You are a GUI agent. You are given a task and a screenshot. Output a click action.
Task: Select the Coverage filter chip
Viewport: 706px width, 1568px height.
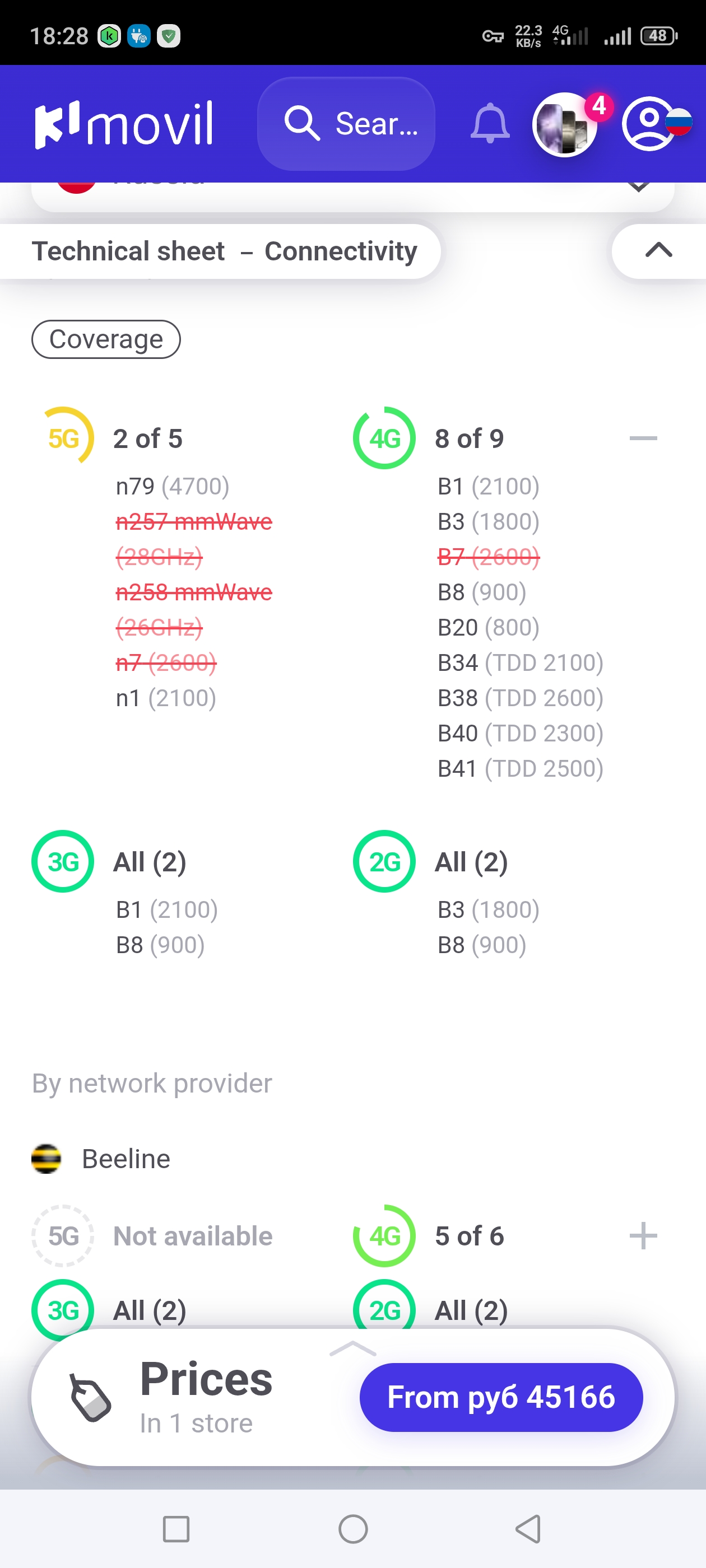tap(105, 339)
